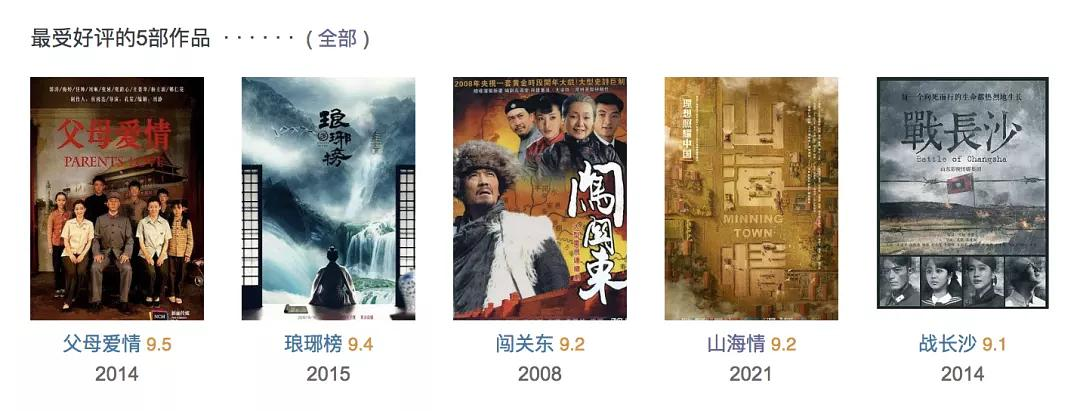The image size is (1080, 411).
Task: Open the 山海情 poster thumbnail
Action: pos(751,198)
